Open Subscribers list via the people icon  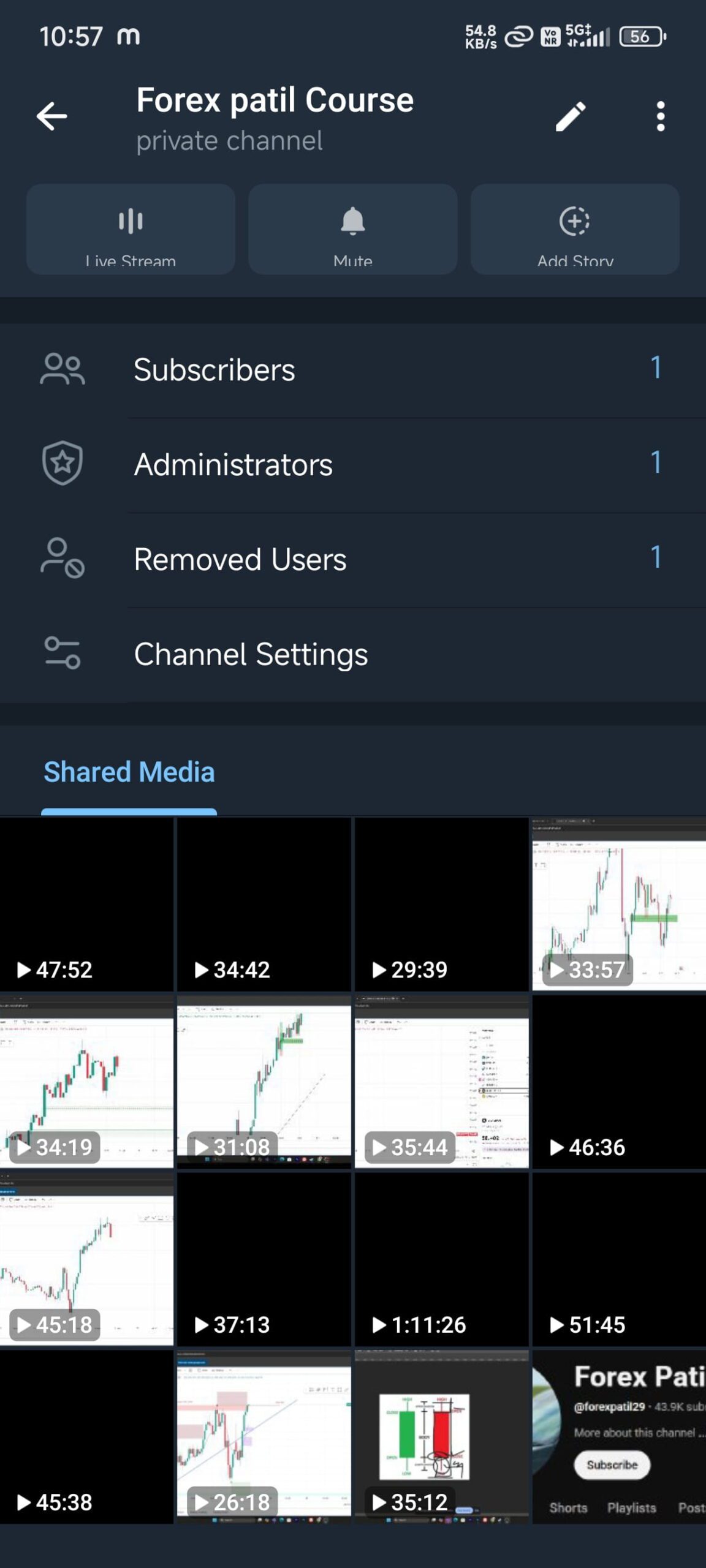coord(63,368)
